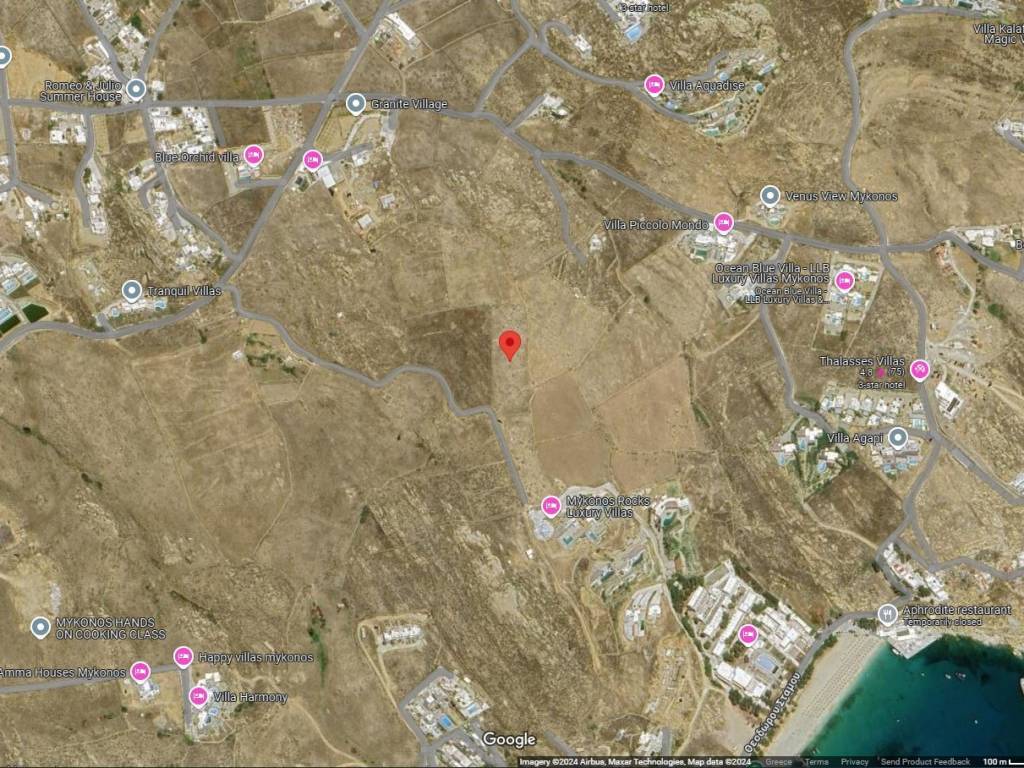The width and height of the screenshot is (1024, 768).
Task: Open the Granite Village place marker
Action: pyautogui.click(x=356, y=104)
